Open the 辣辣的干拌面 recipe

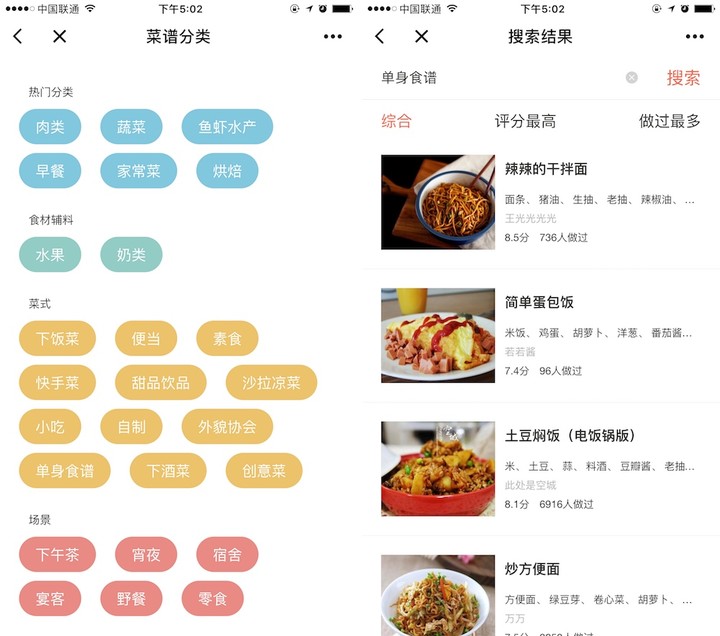pyautogui.click(x=545, y=169)
